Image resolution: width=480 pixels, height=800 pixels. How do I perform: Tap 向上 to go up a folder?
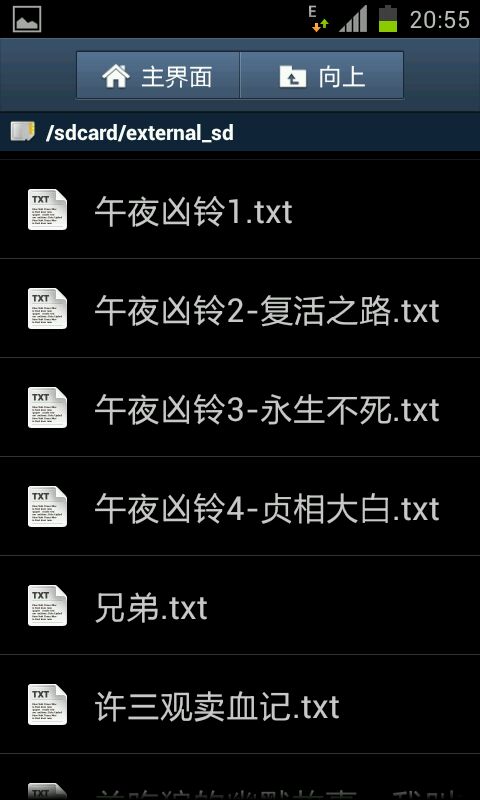322,75
